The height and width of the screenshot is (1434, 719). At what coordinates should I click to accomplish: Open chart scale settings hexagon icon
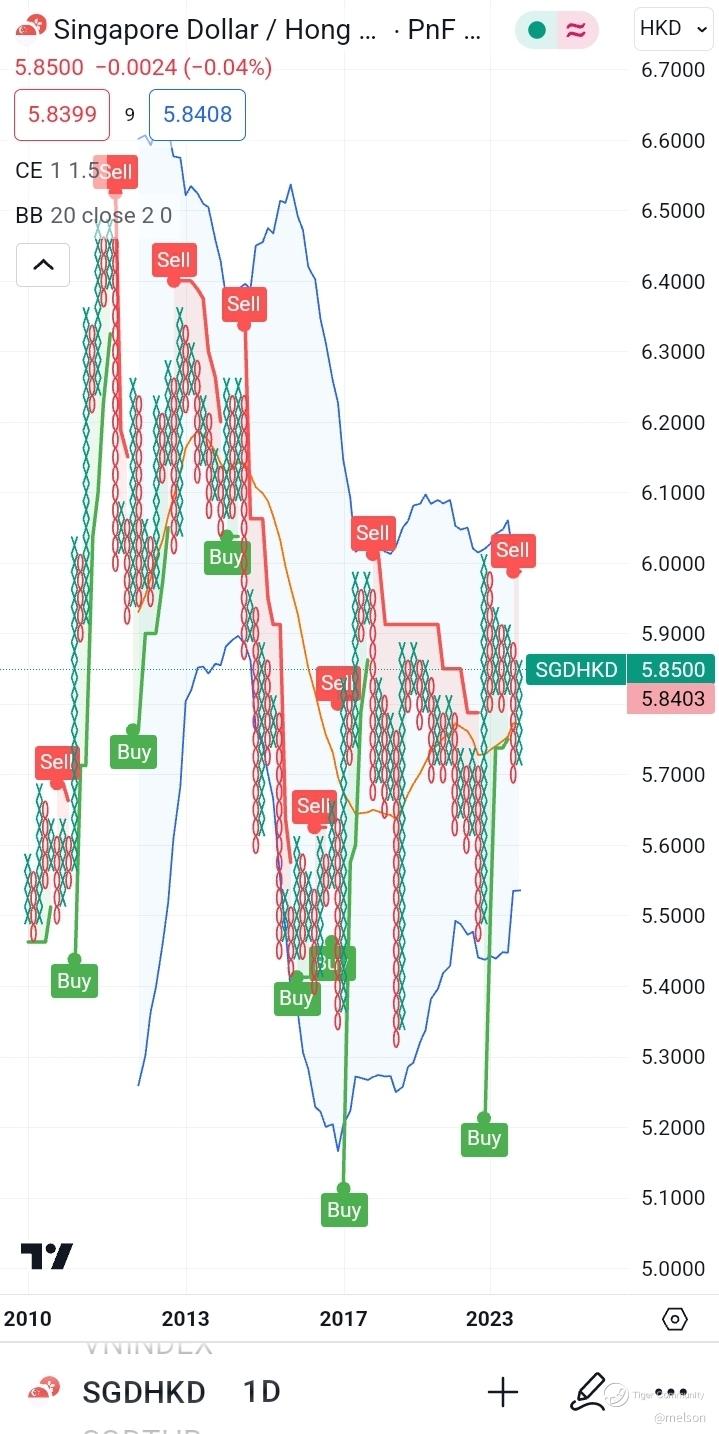pos(675,1319)
